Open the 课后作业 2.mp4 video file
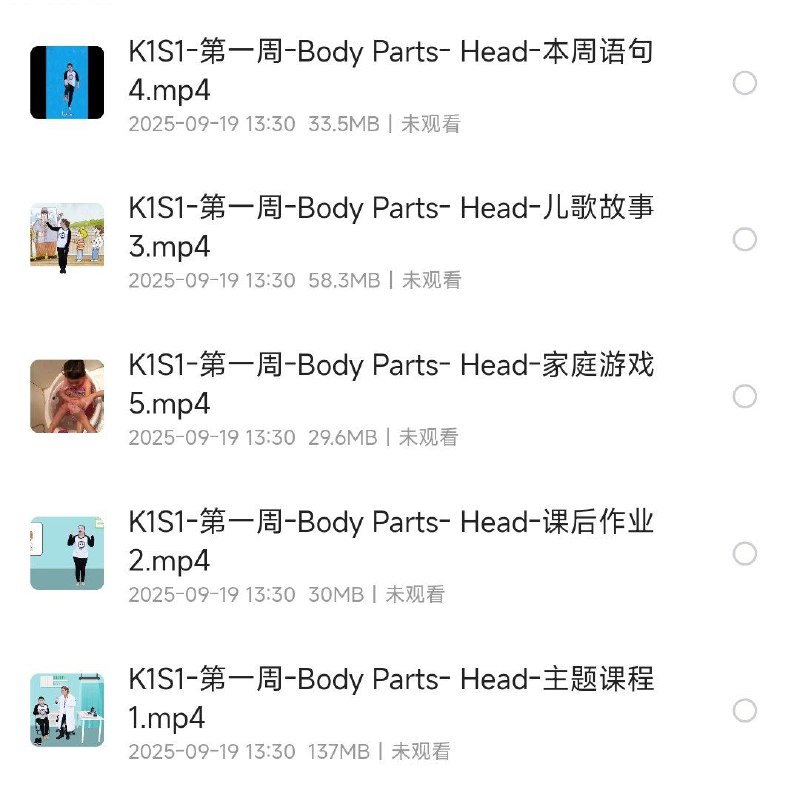 [390, 540]
